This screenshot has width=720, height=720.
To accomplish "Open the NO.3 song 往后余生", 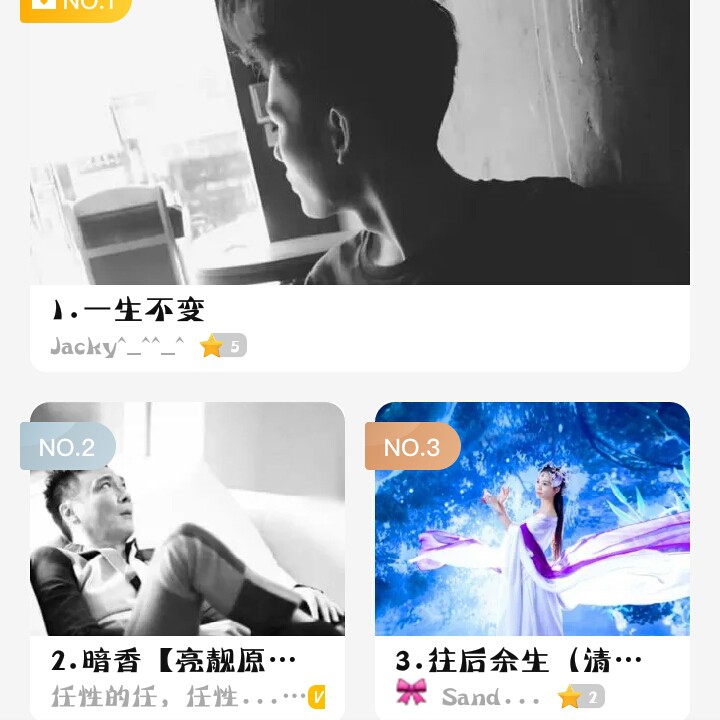I will click(x=532, y=530).
